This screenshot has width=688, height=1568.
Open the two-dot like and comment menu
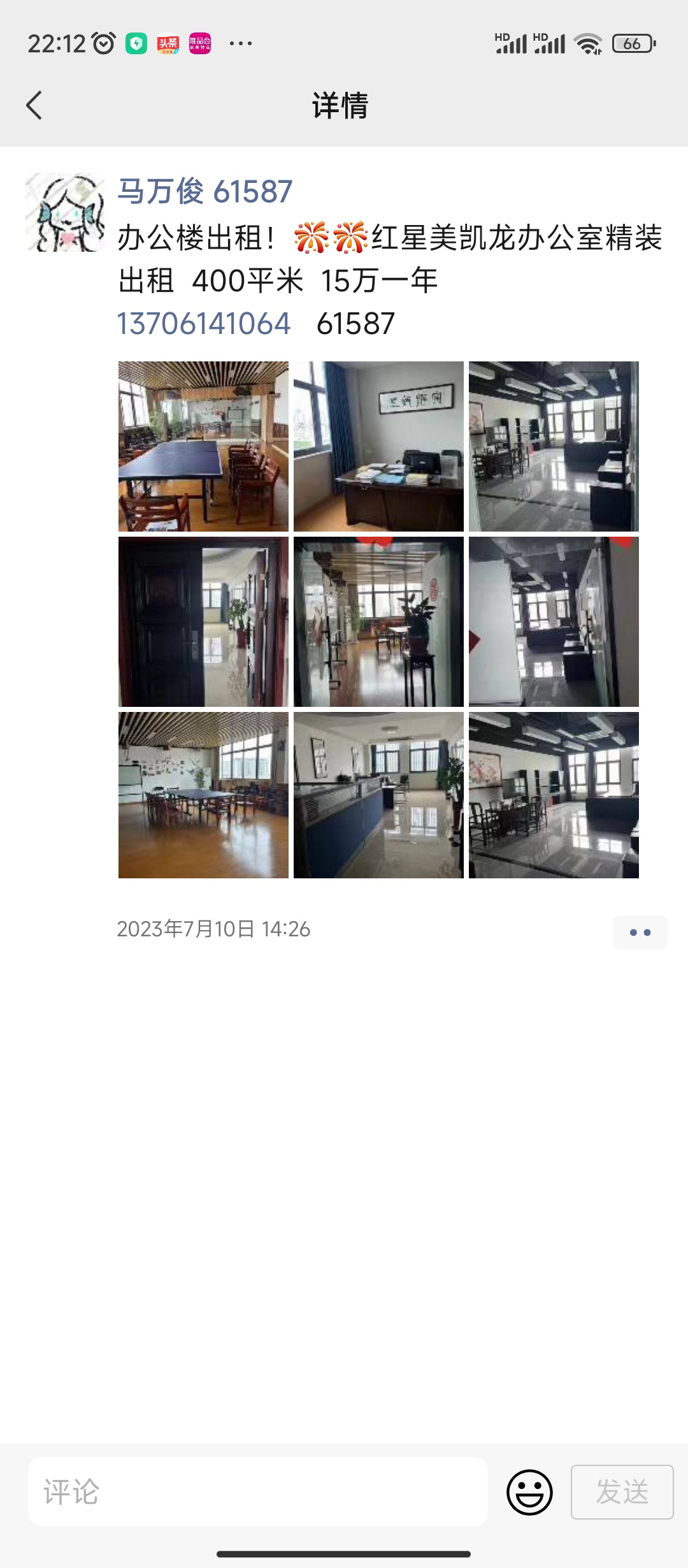coord(640,933)
